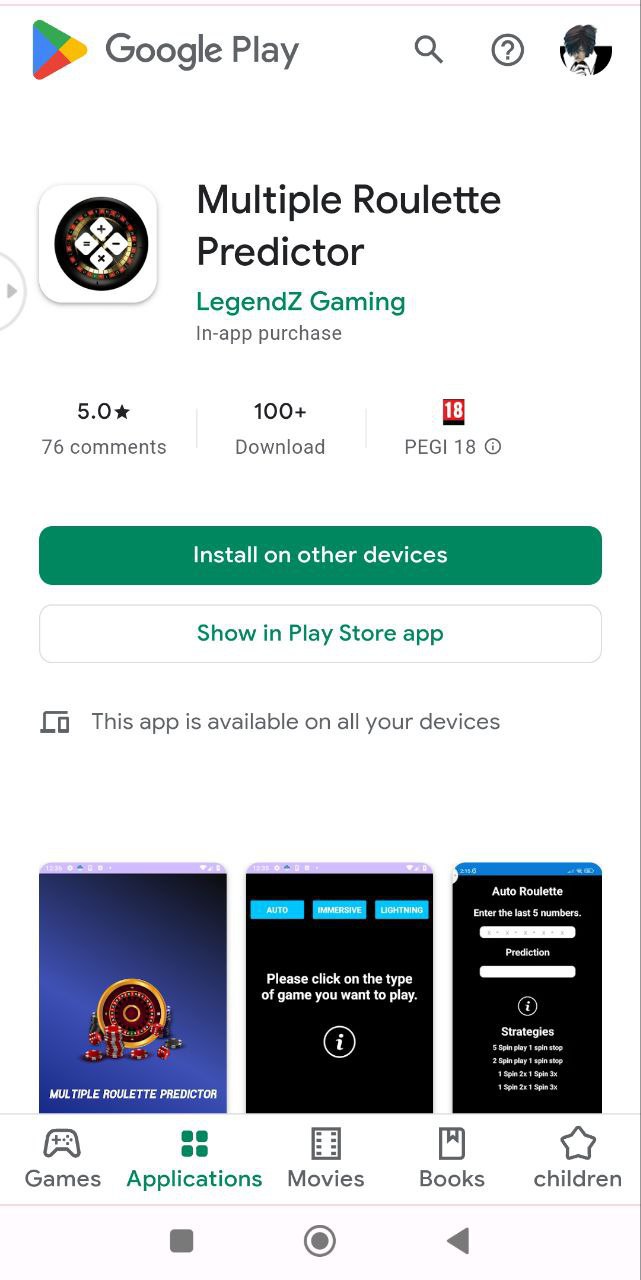Tap Show in Play Store app
641x1280 pixels.
(320, 633)
